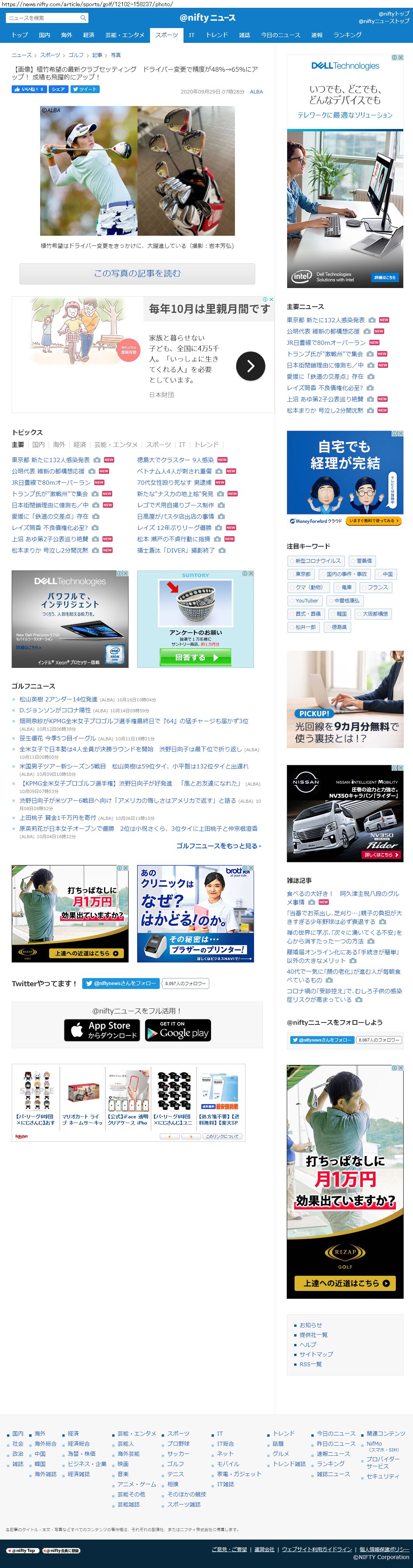413x1568 pixels.
Task: Open the App Store download badge
Action: click(102, 1031)
